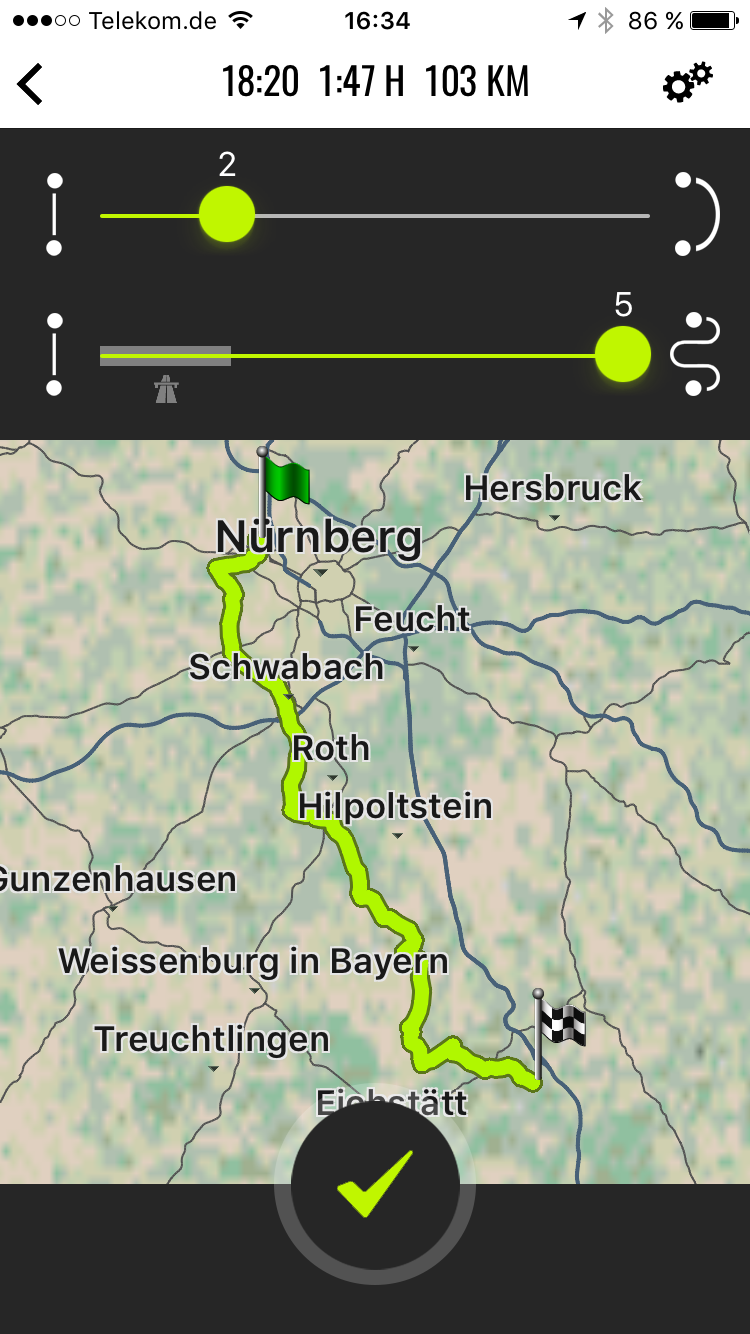Tap the checkered destination flag
The image size is (750, 1334).
pyautogui.click(x=560, y=1026)
